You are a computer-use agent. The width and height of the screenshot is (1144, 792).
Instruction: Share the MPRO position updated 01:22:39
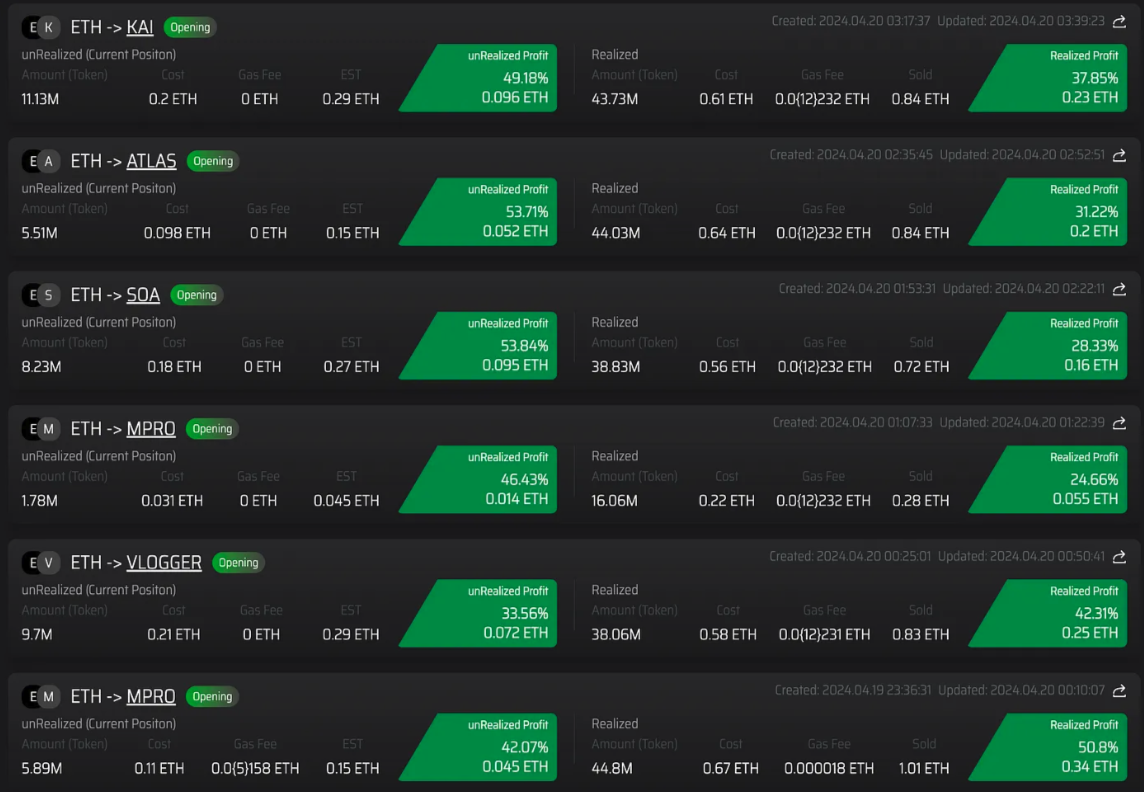[x=1119, y=423]
